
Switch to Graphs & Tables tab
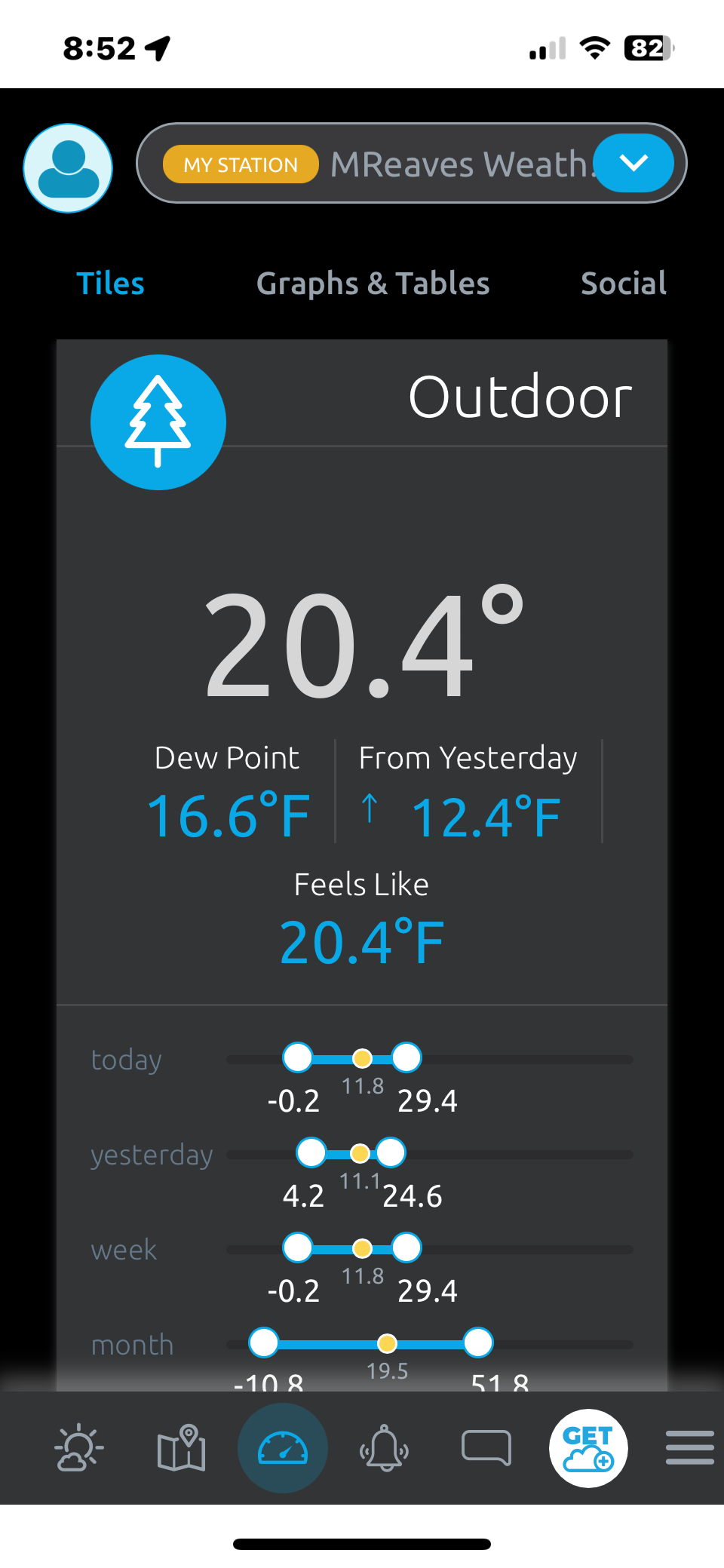[x=373, y=284]
